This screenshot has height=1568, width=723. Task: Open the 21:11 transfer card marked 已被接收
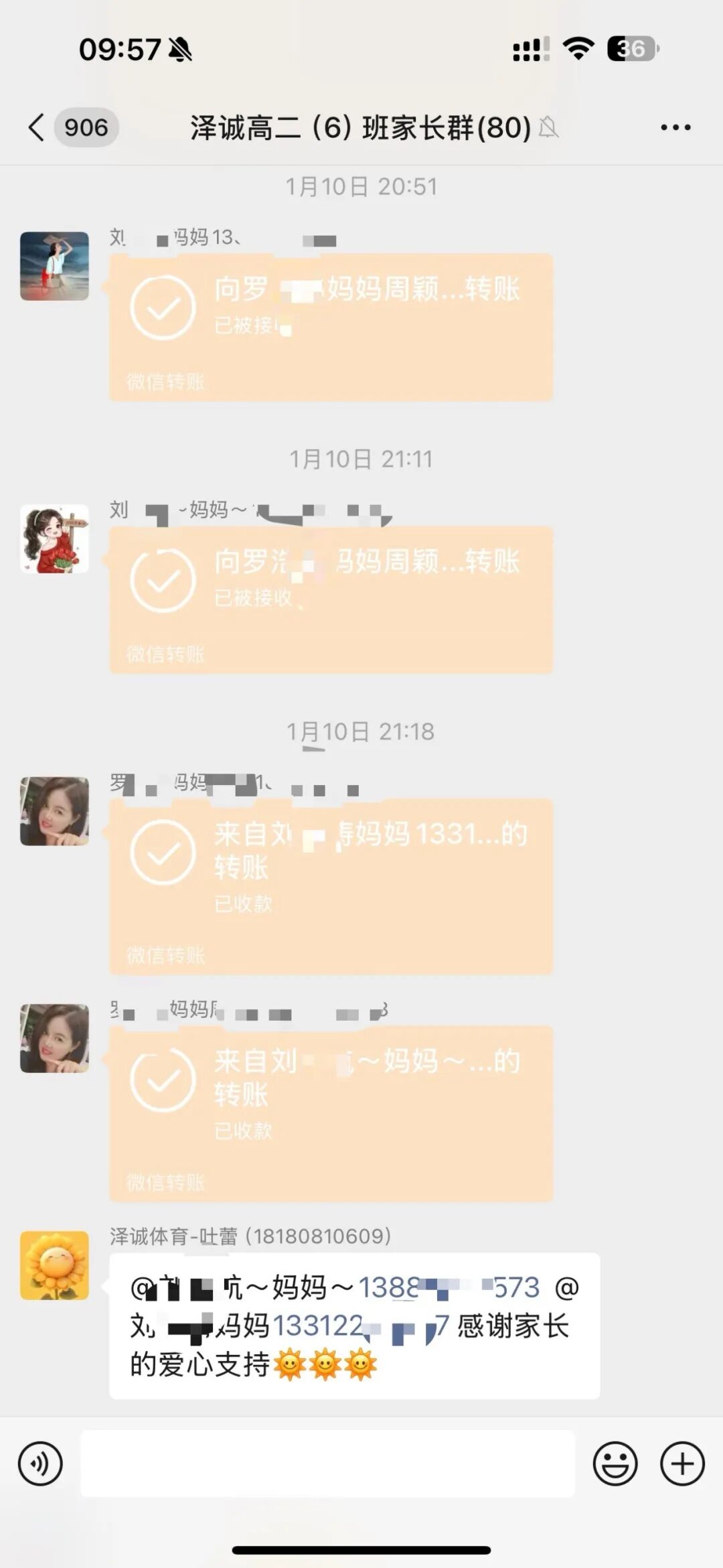[x=331, y=599]
